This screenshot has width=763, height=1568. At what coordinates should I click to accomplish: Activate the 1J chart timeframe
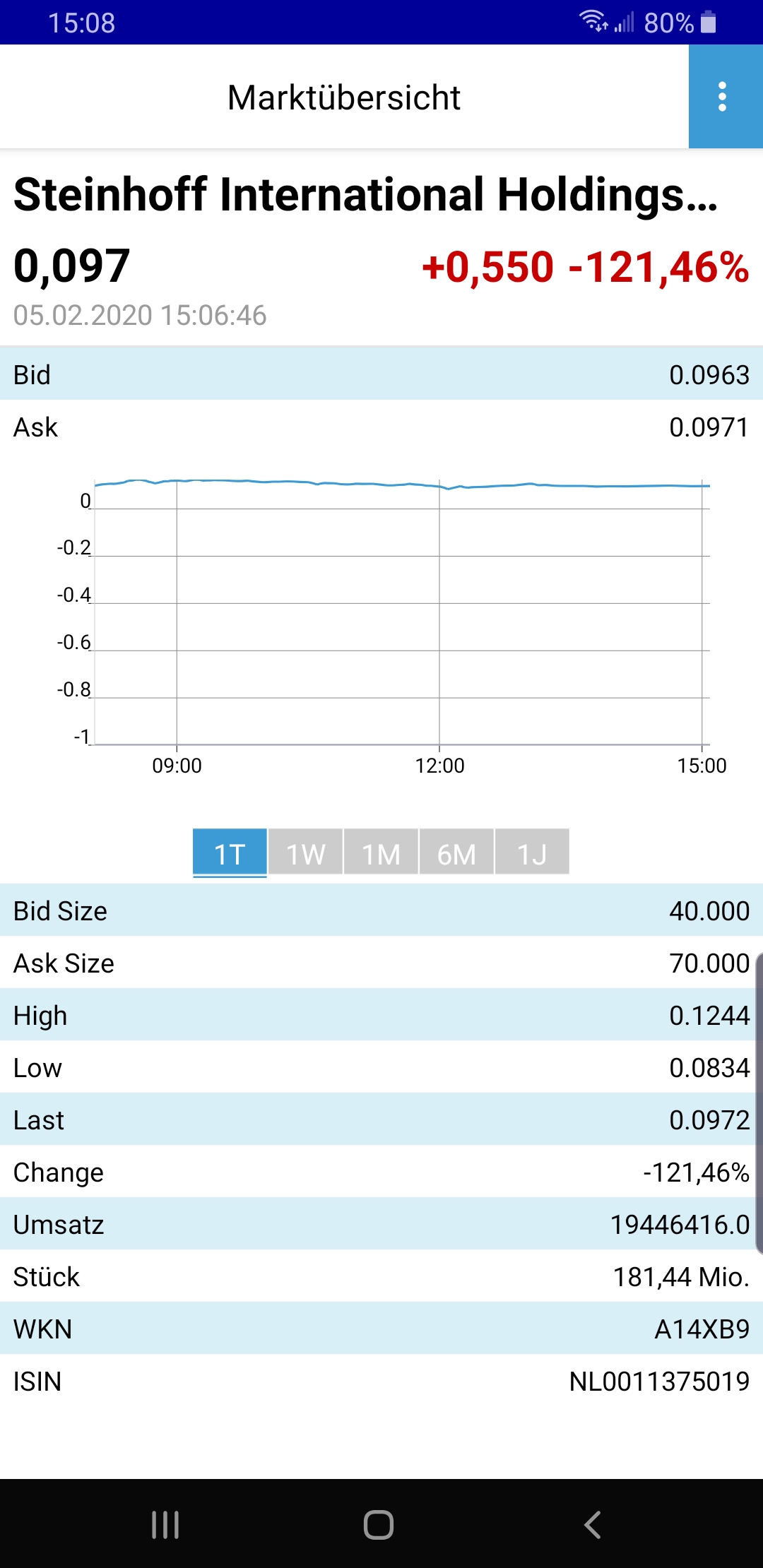click(531, 853)
